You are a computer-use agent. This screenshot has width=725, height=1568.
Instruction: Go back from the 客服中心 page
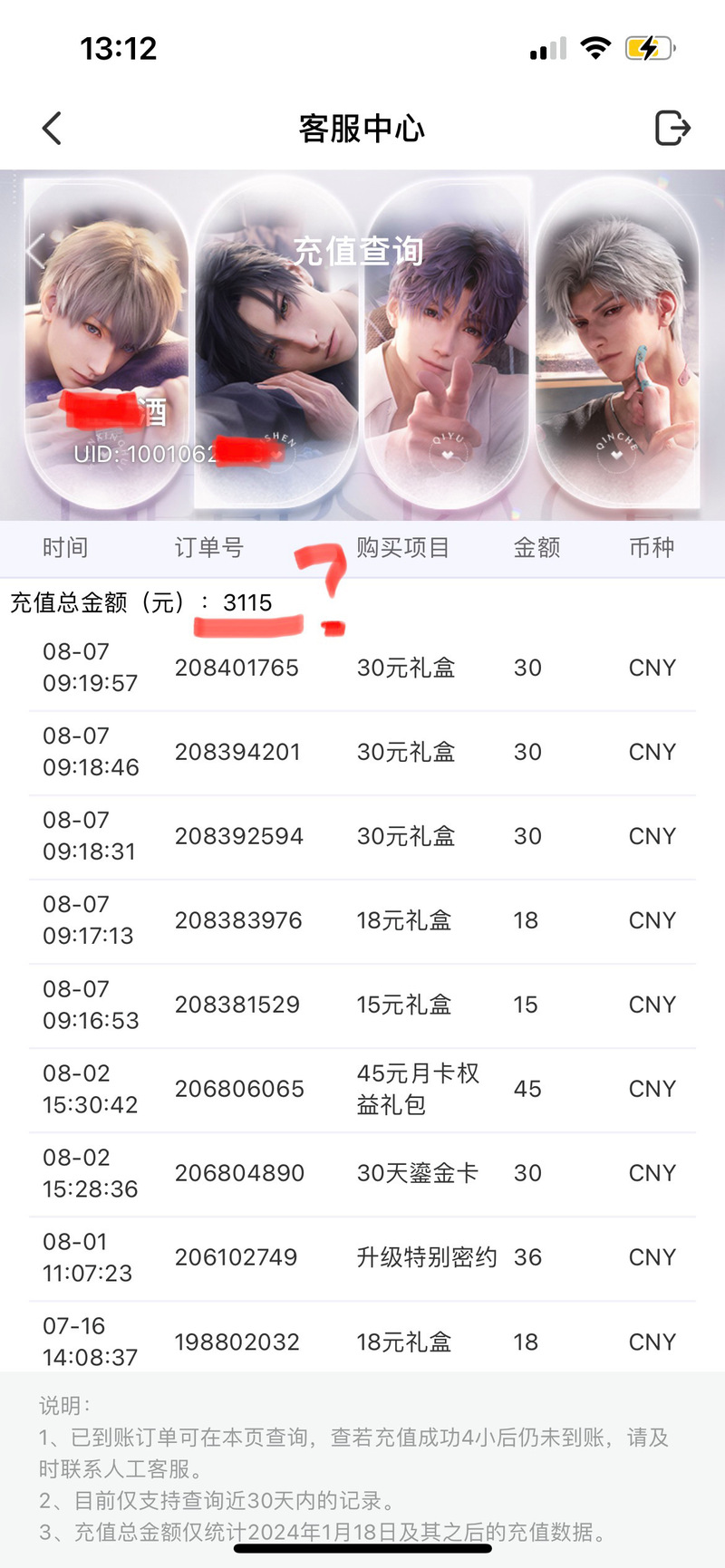coord(53,129)
